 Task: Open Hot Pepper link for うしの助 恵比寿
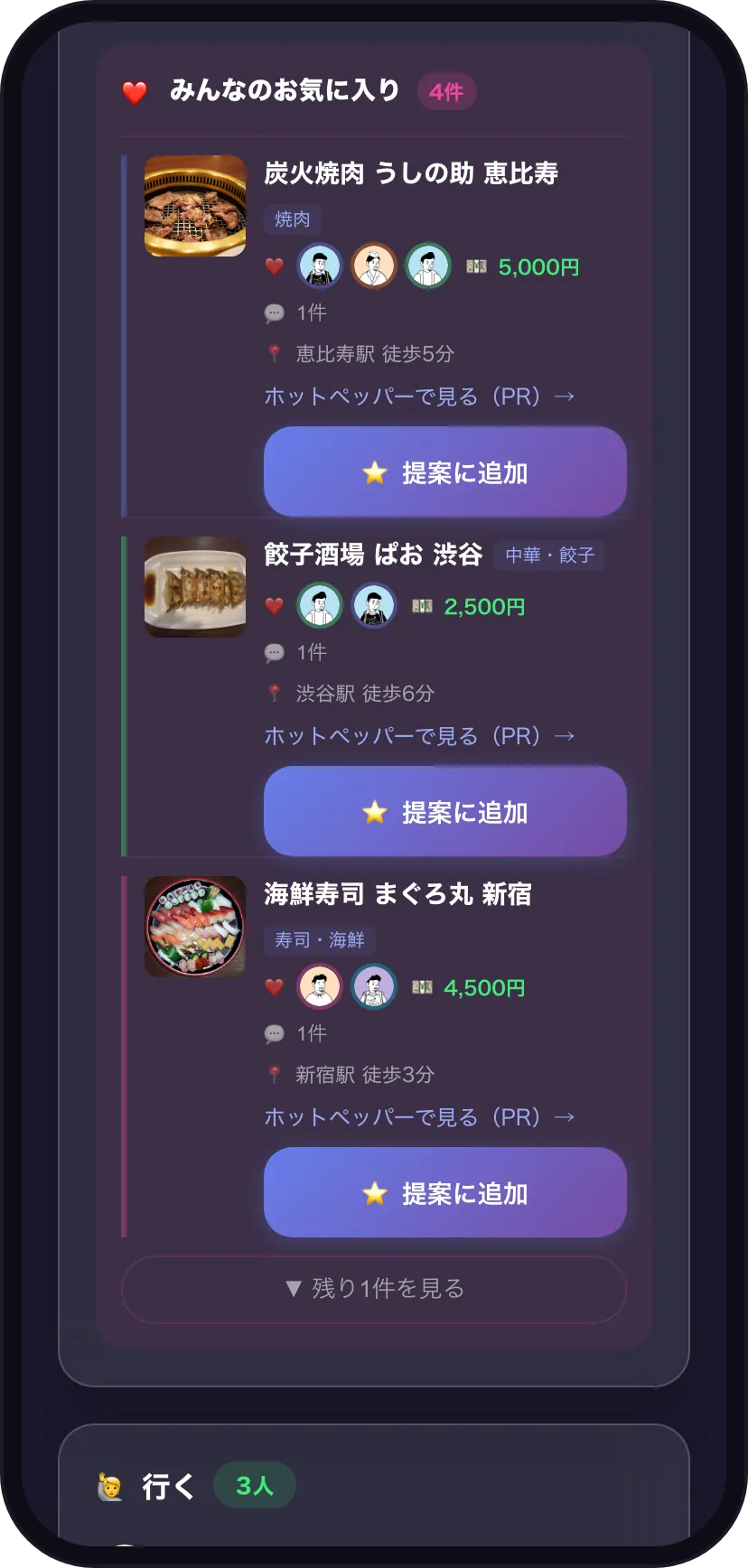coord(419,397)
